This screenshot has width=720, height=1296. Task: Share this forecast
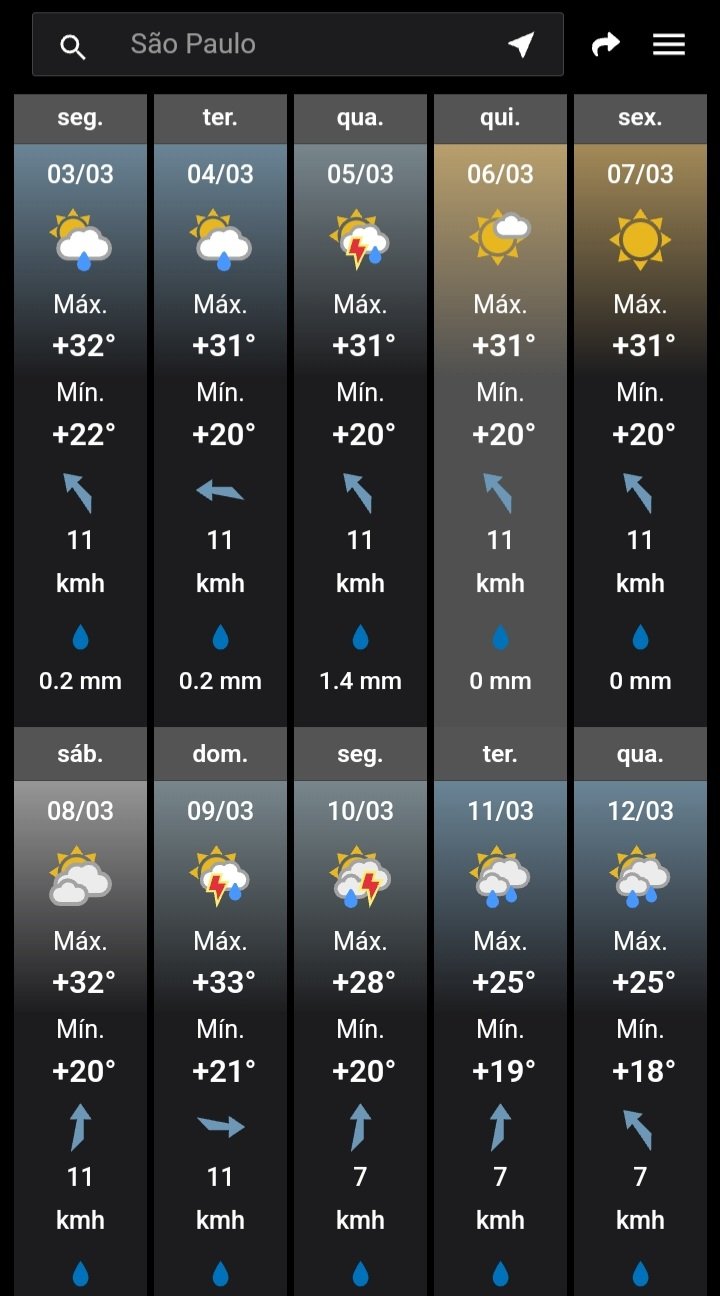[x=606, y=44]
